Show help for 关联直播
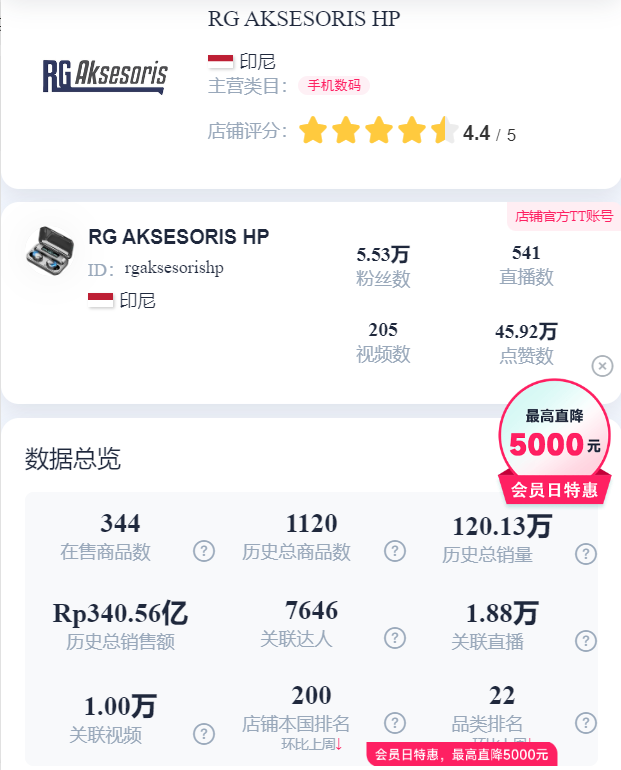Image resolution: width=621 pixels, height=770 pixels. (x=586, y=640)
